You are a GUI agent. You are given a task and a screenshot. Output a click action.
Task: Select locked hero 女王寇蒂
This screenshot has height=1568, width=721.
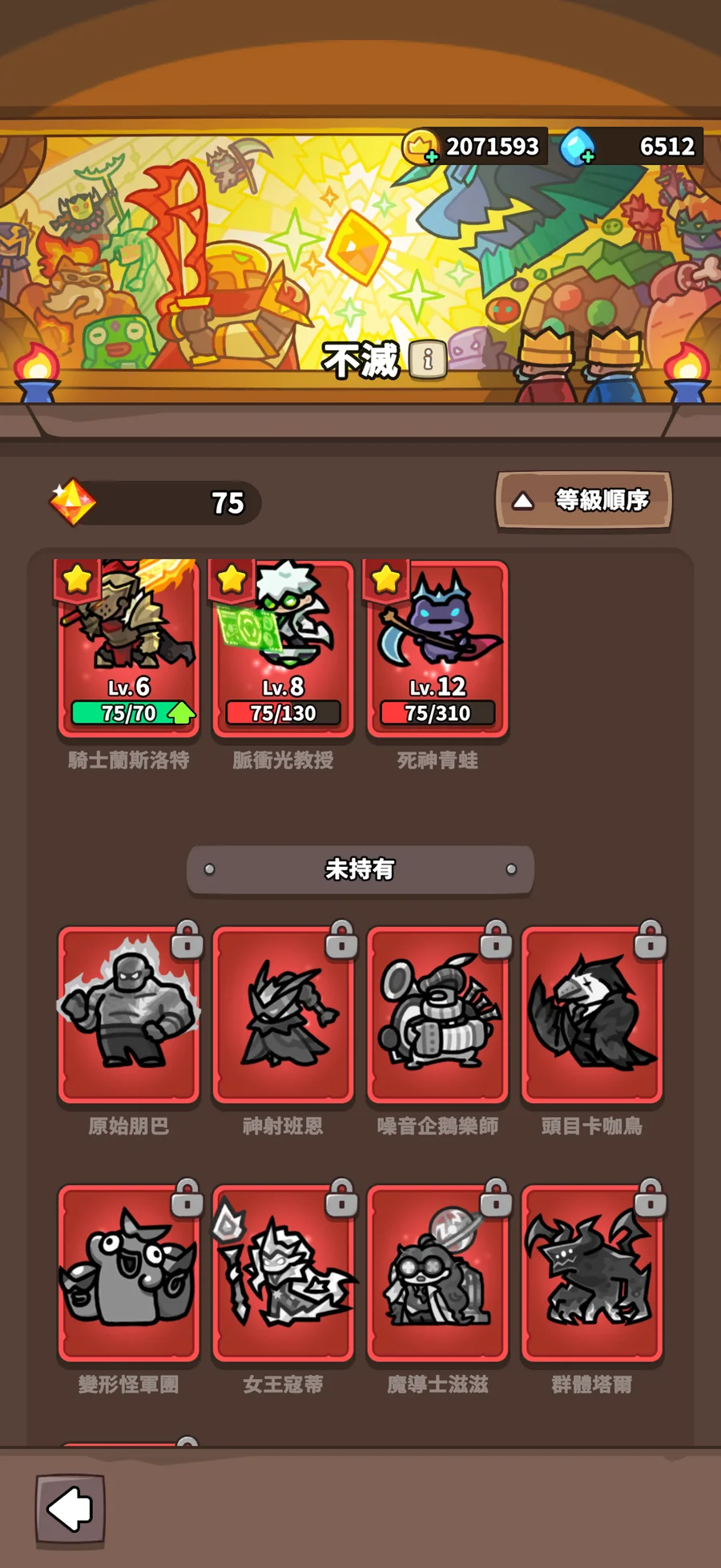[x=283, y=1273]
